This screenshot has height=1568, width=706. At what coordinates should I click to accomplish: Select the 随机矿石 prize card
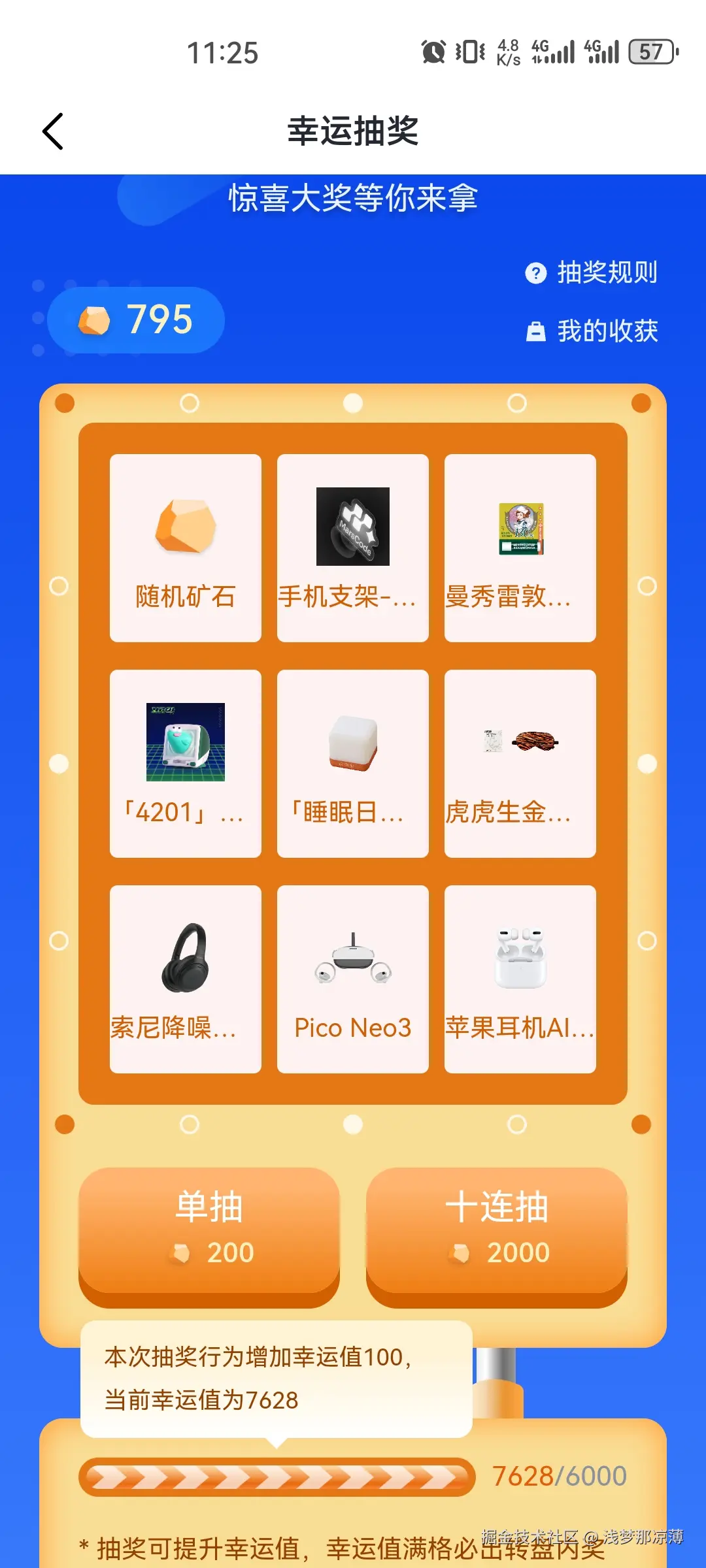click(x=185, y=547)
